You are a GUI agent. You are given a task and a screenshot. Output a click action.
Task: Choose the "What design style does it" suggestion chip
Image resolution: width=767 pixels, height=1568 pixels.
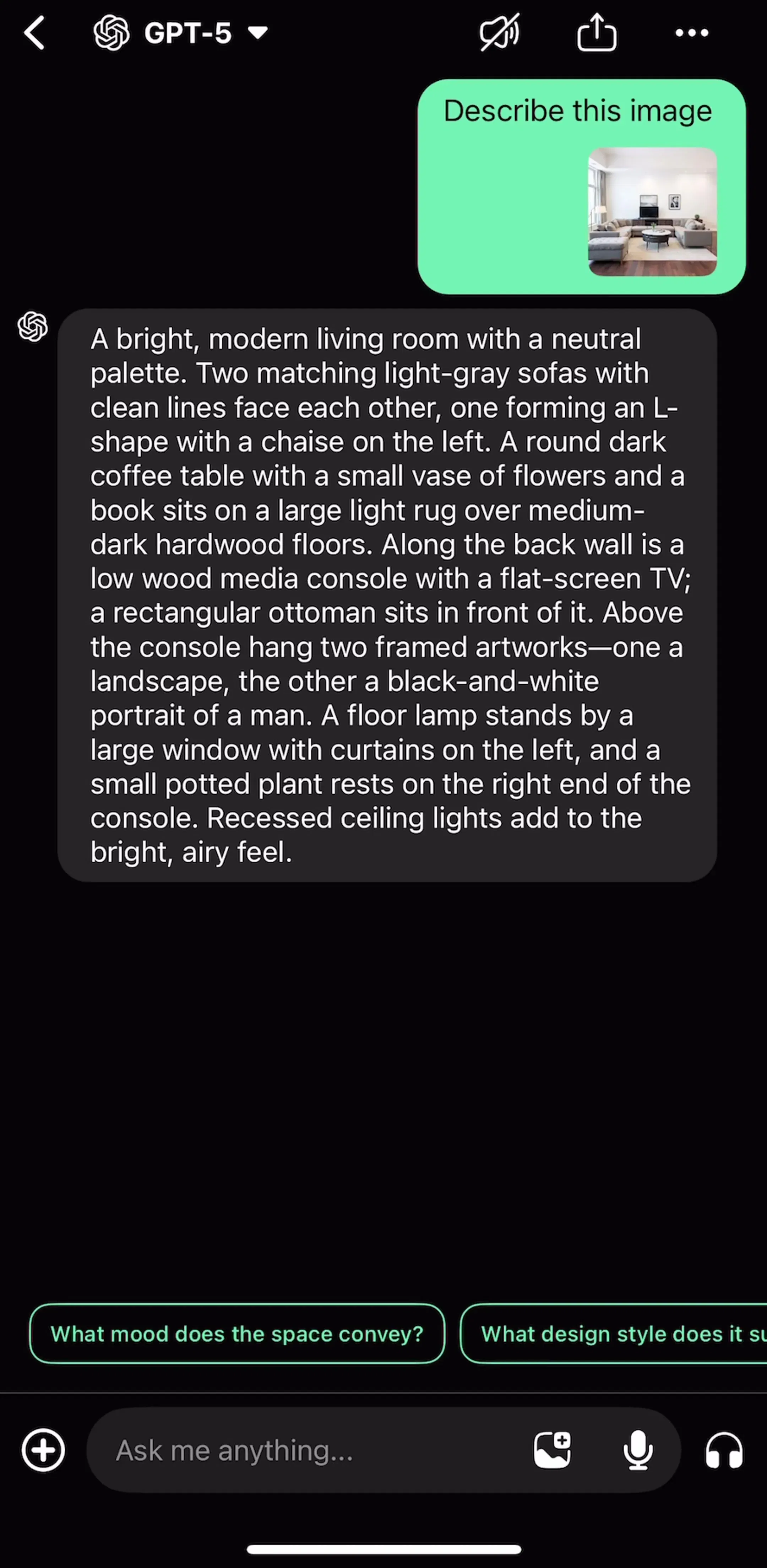[x=613, y=1333]
